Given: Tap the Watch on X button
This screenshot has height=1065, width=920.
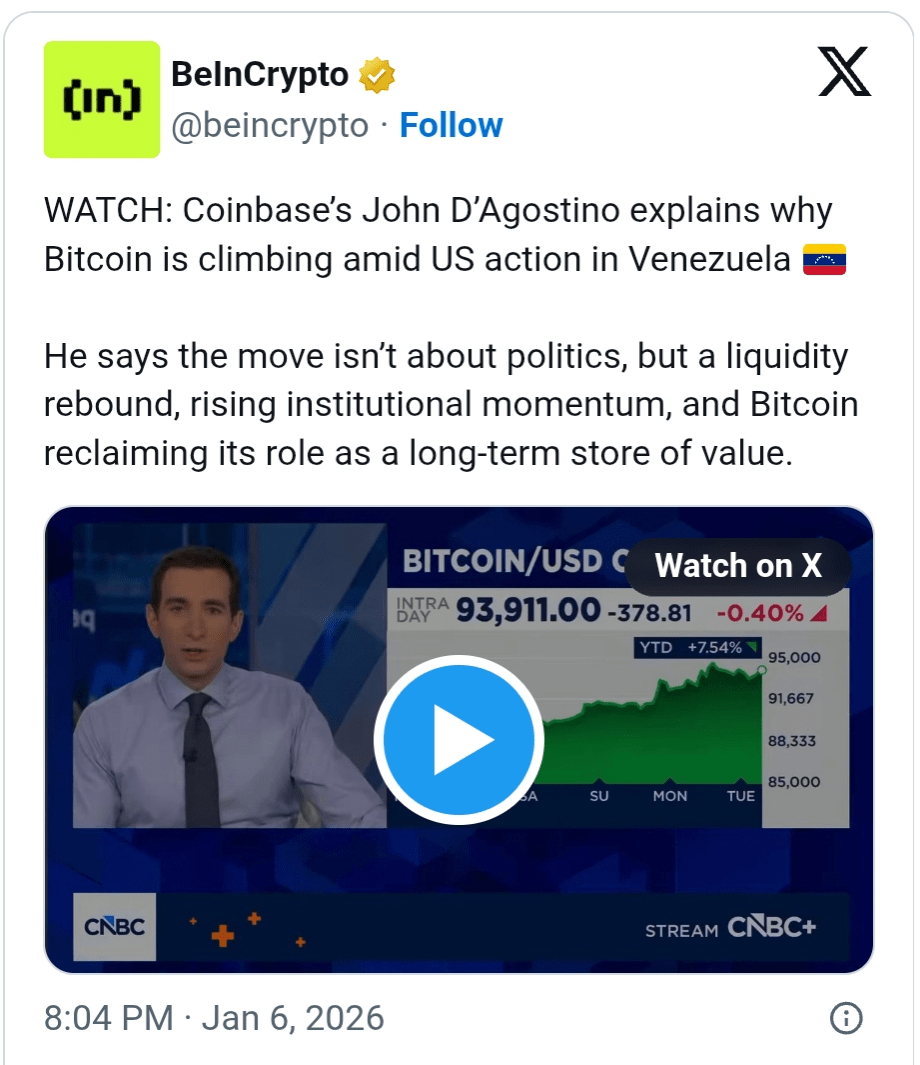Looking at the screenshot, I should (x=738, y=566).
